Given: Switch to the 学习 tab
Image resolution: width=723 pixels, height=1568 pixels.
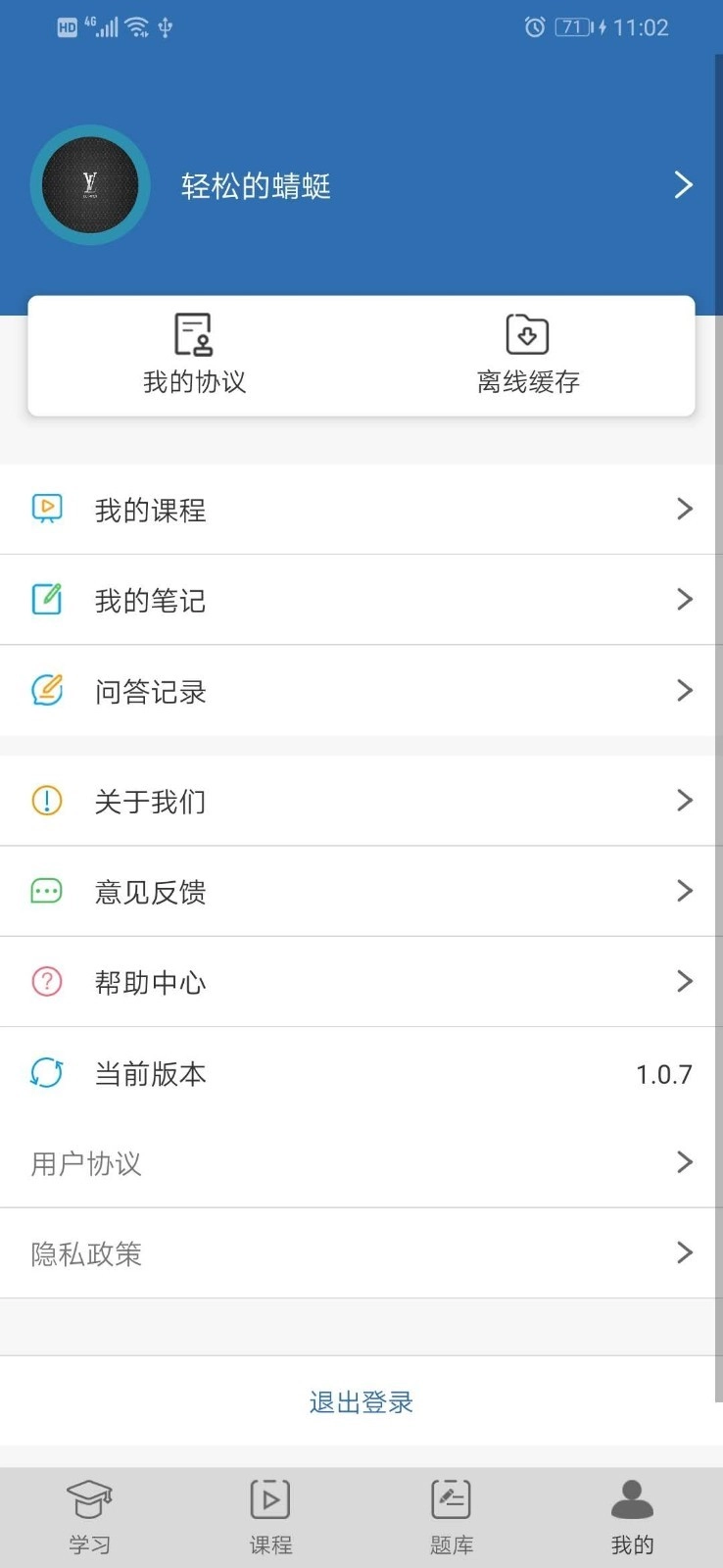Looking at the screenshot, I should pos(90,1514).
